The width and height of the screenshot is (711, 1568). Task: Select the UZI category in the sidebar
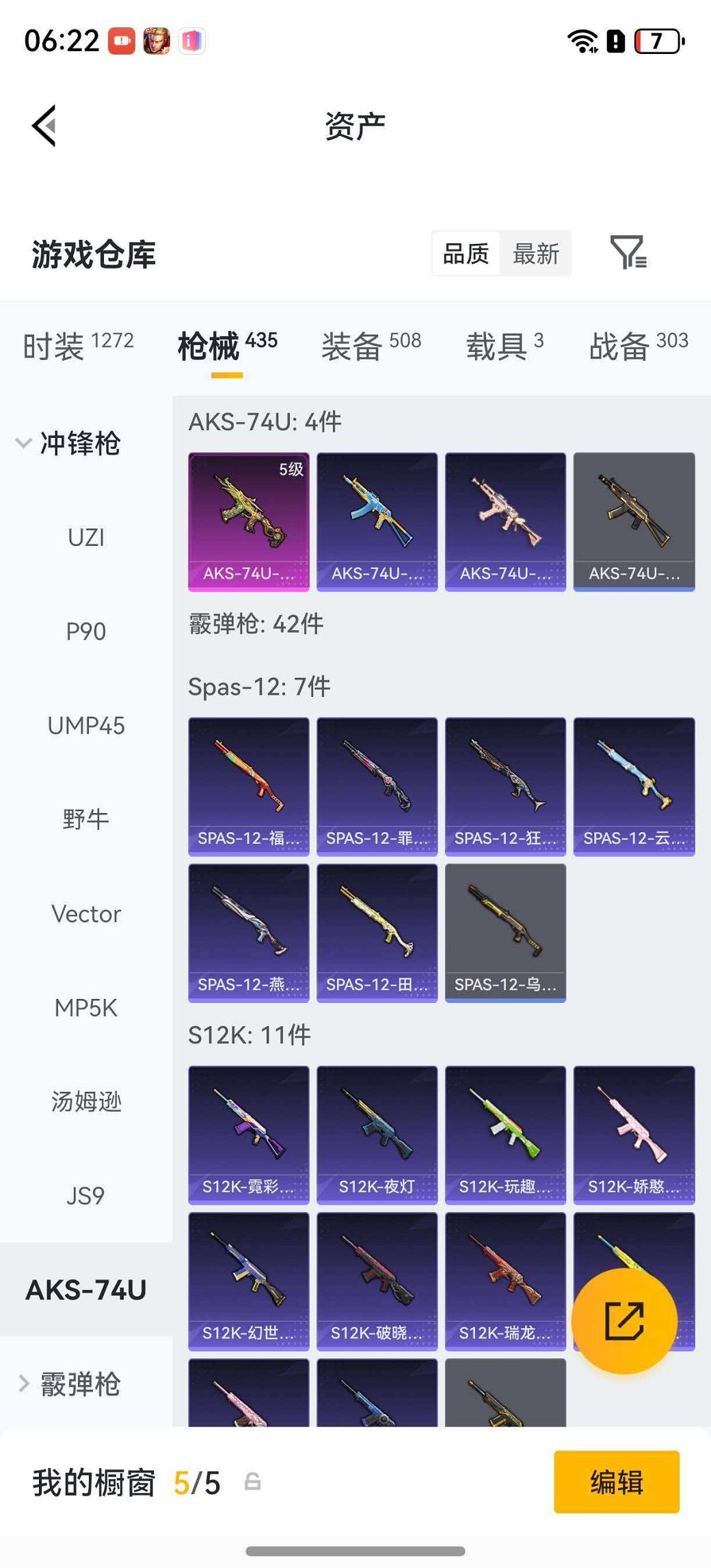tap(86, 537)
